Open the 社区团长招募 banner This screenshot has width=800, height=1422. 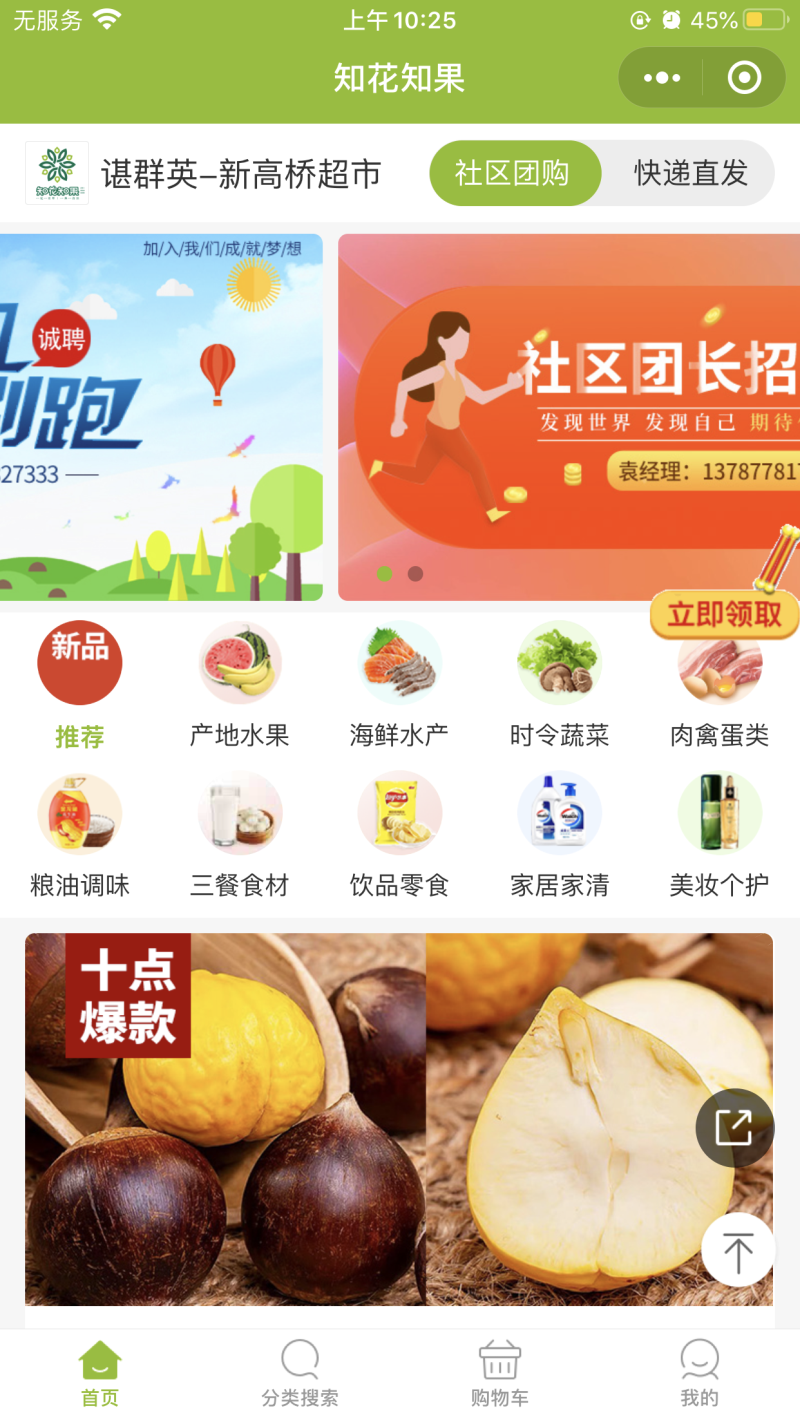[568, 417]
